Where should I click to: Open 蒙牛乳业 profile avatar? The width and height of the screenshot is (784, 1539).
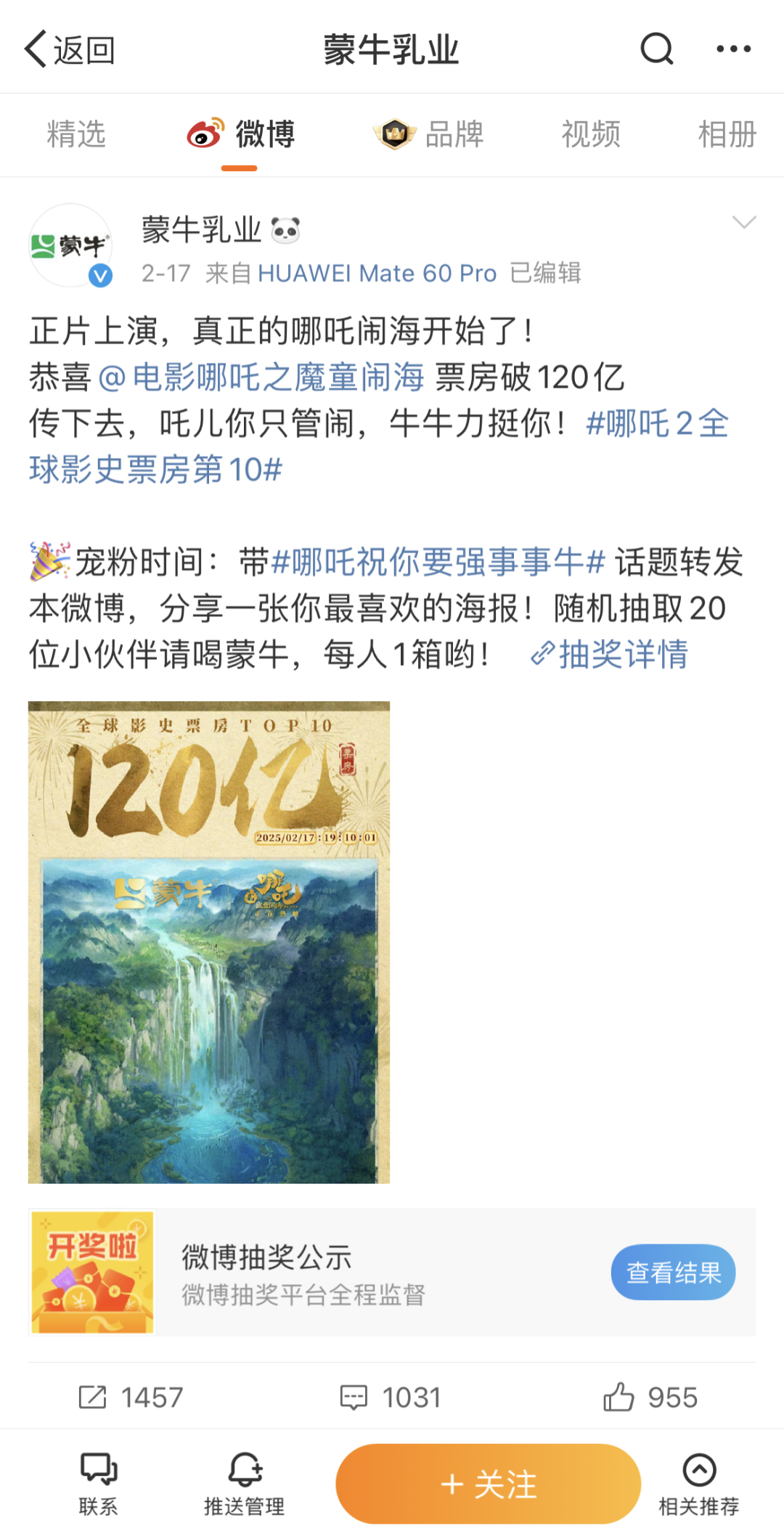point(70,245)
